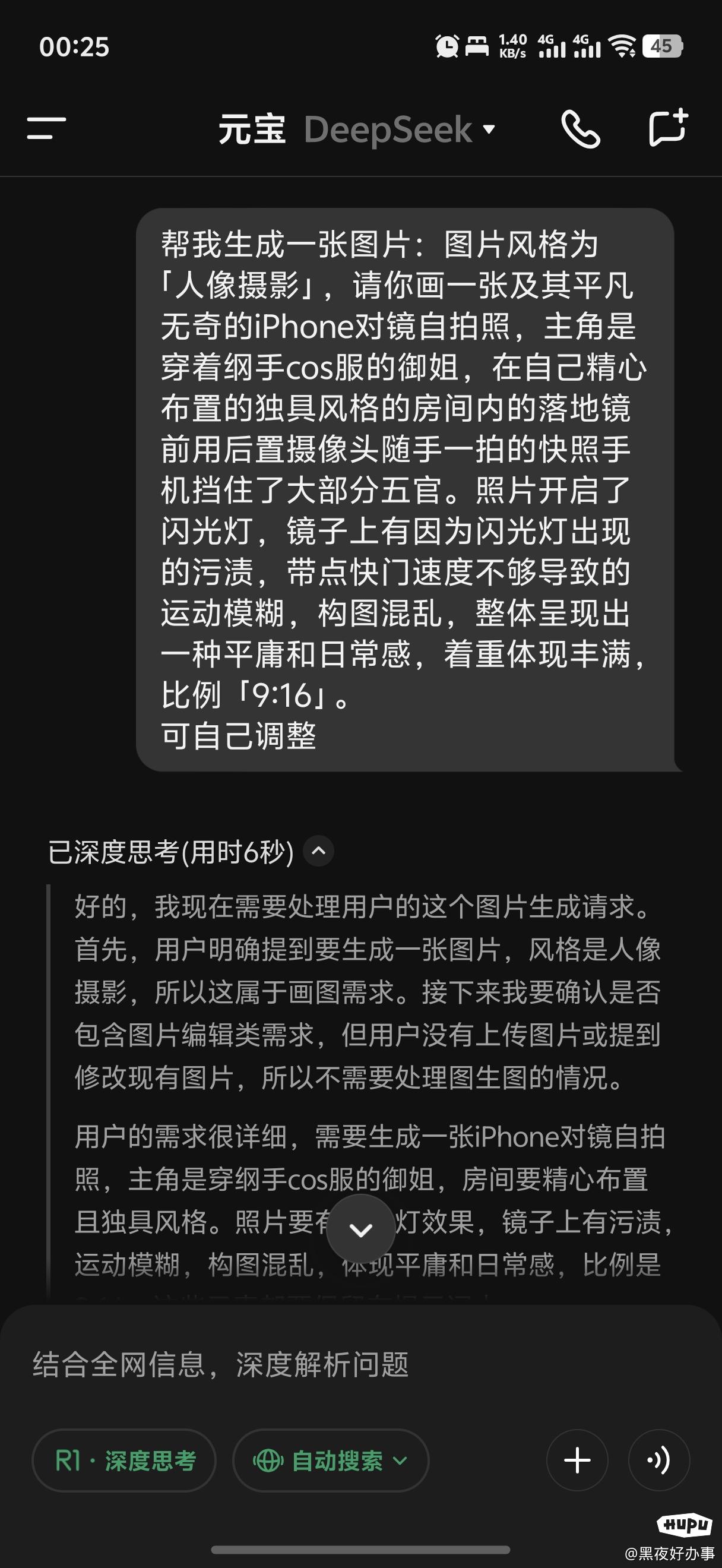Activate voice input button
The height and width of the screenshot is (1568, 722).
coord(658,1460)
